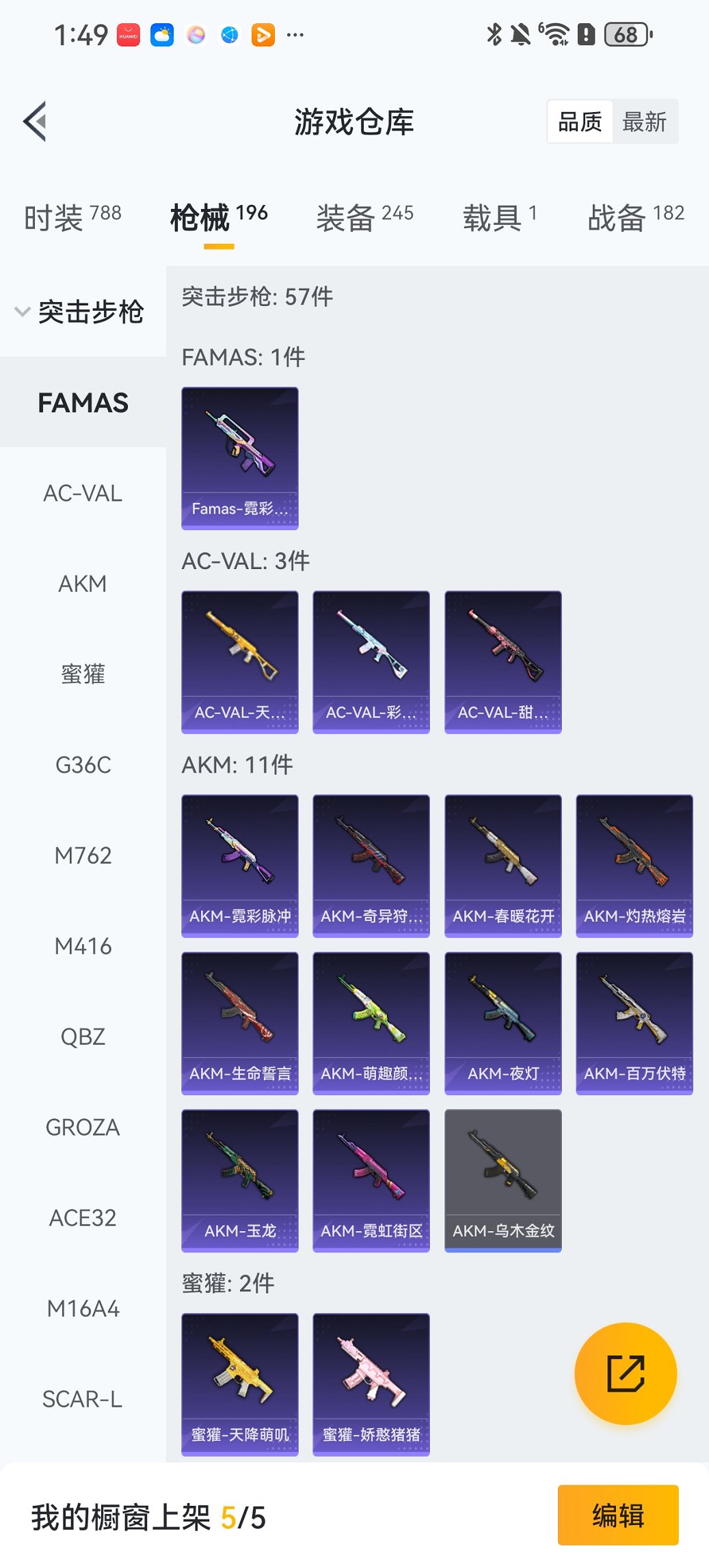This screenshot has width=709, height=1568.
Task: View the 战备 tab
Action: (x=635, y=217)
